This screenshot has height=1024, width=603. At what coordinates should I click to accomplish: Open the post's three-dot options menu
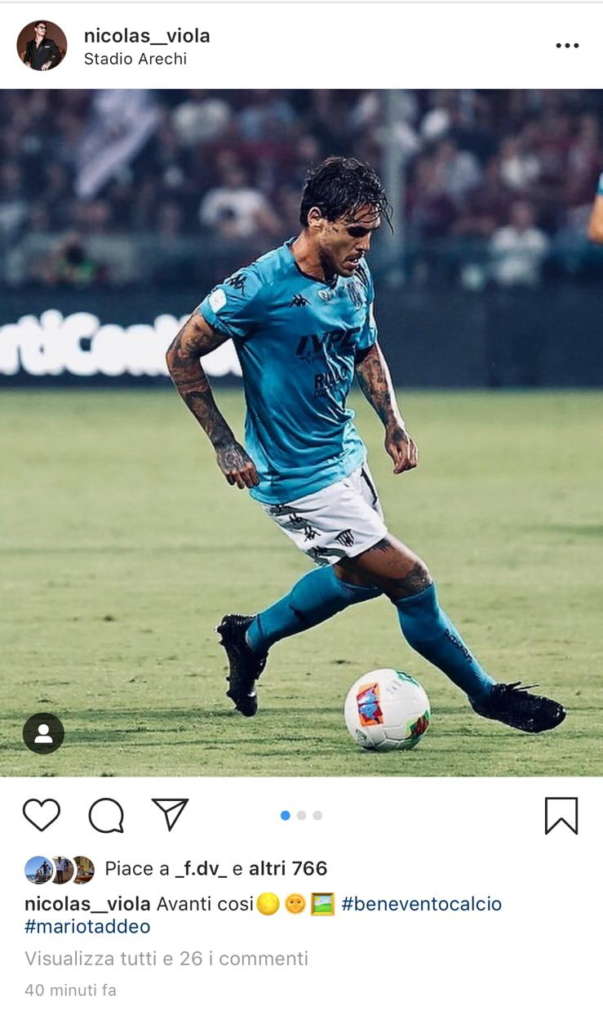tap(567, 45)
